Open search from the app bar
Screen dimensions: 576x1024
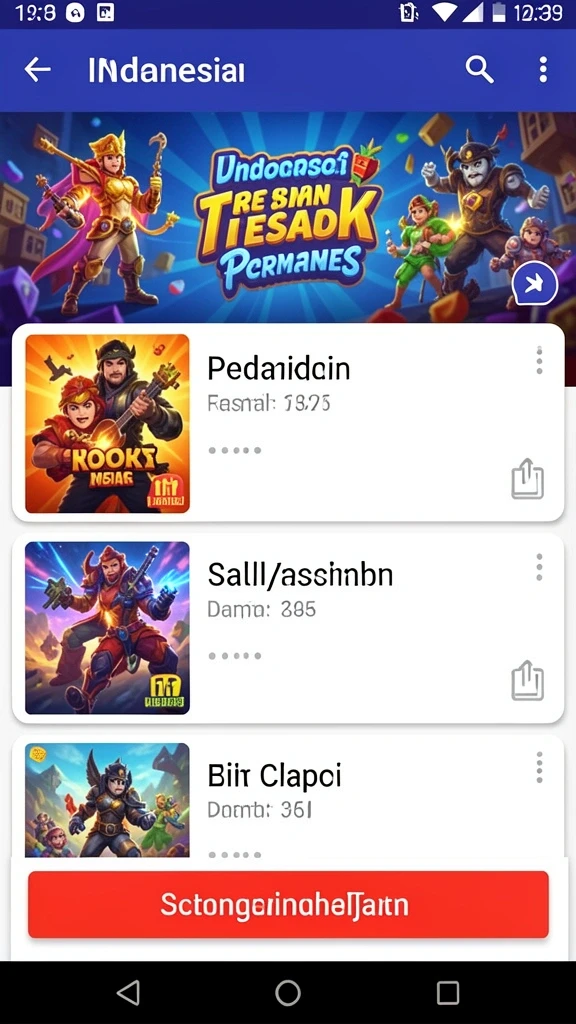tap(479, 69)
